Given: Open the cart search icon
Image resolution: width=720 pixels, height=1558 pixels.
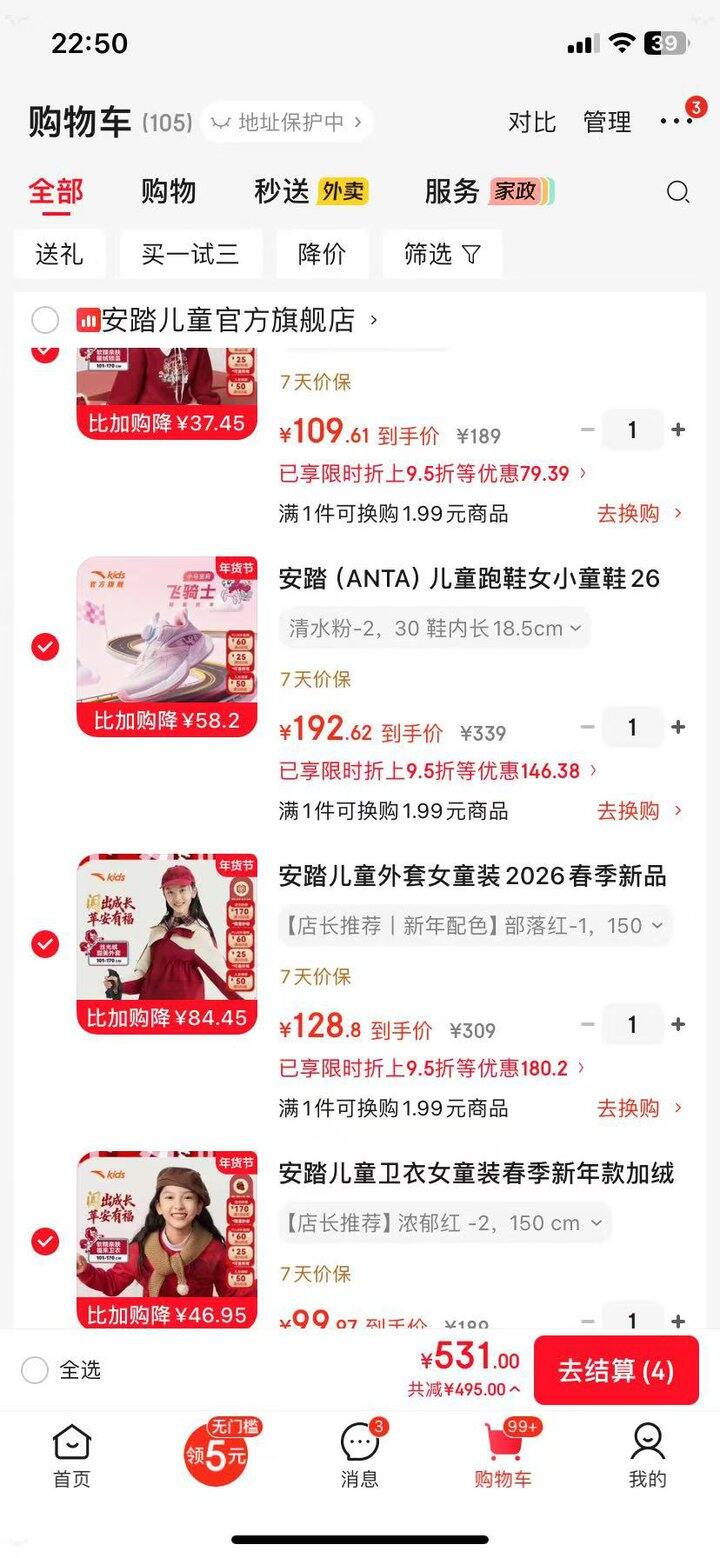Looking at the screenshot, I should [x=678, y=192].
